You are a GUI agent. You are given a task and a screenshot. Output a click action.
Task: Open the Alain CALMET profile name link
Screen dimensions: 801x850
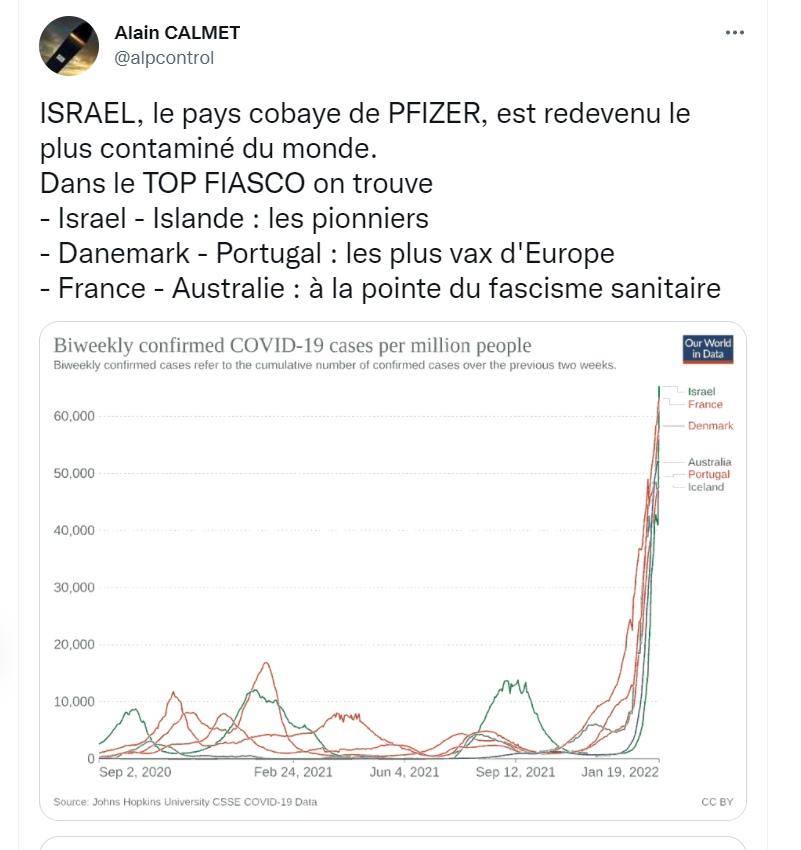click(x=177, y=32)
